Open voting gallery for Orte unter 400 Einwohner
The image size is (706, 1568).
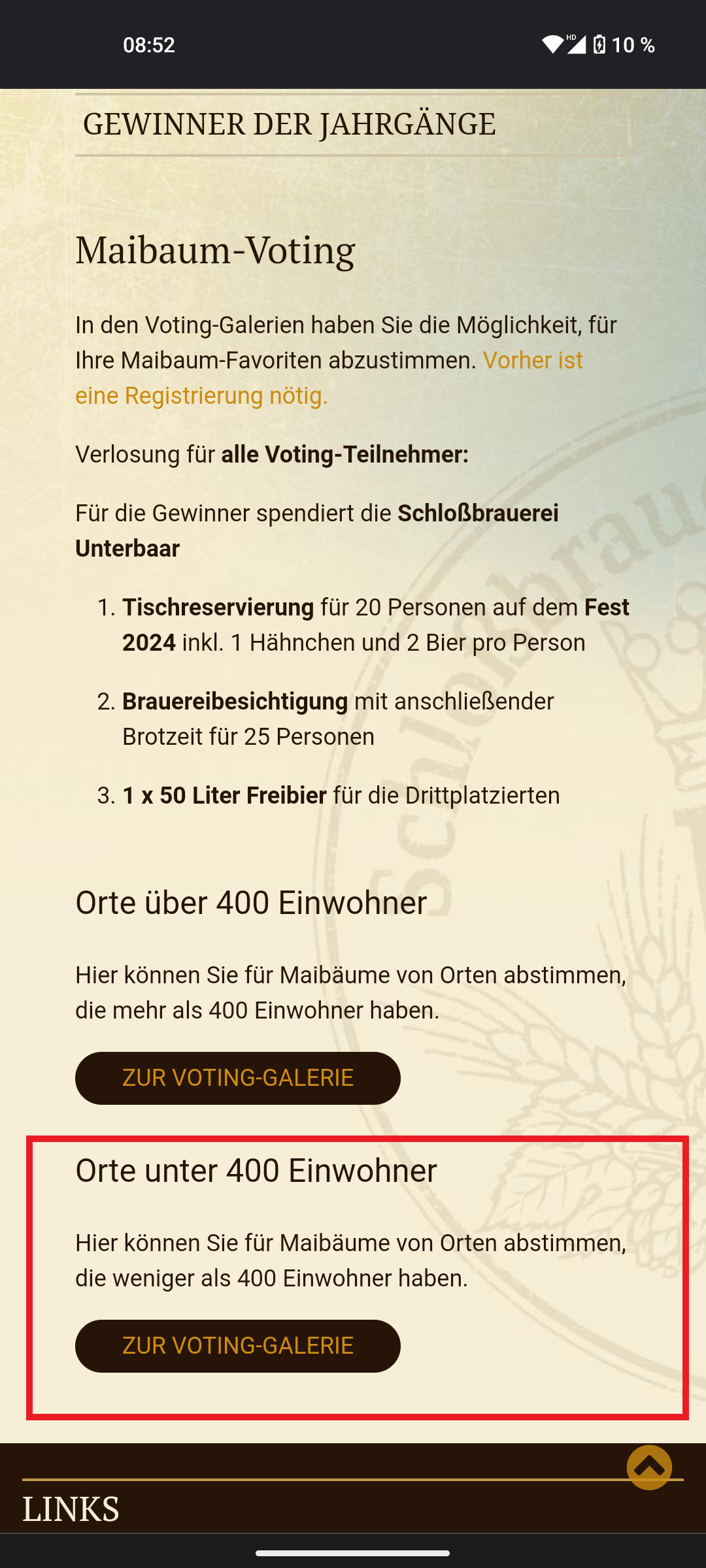(x=237, y=1346)
